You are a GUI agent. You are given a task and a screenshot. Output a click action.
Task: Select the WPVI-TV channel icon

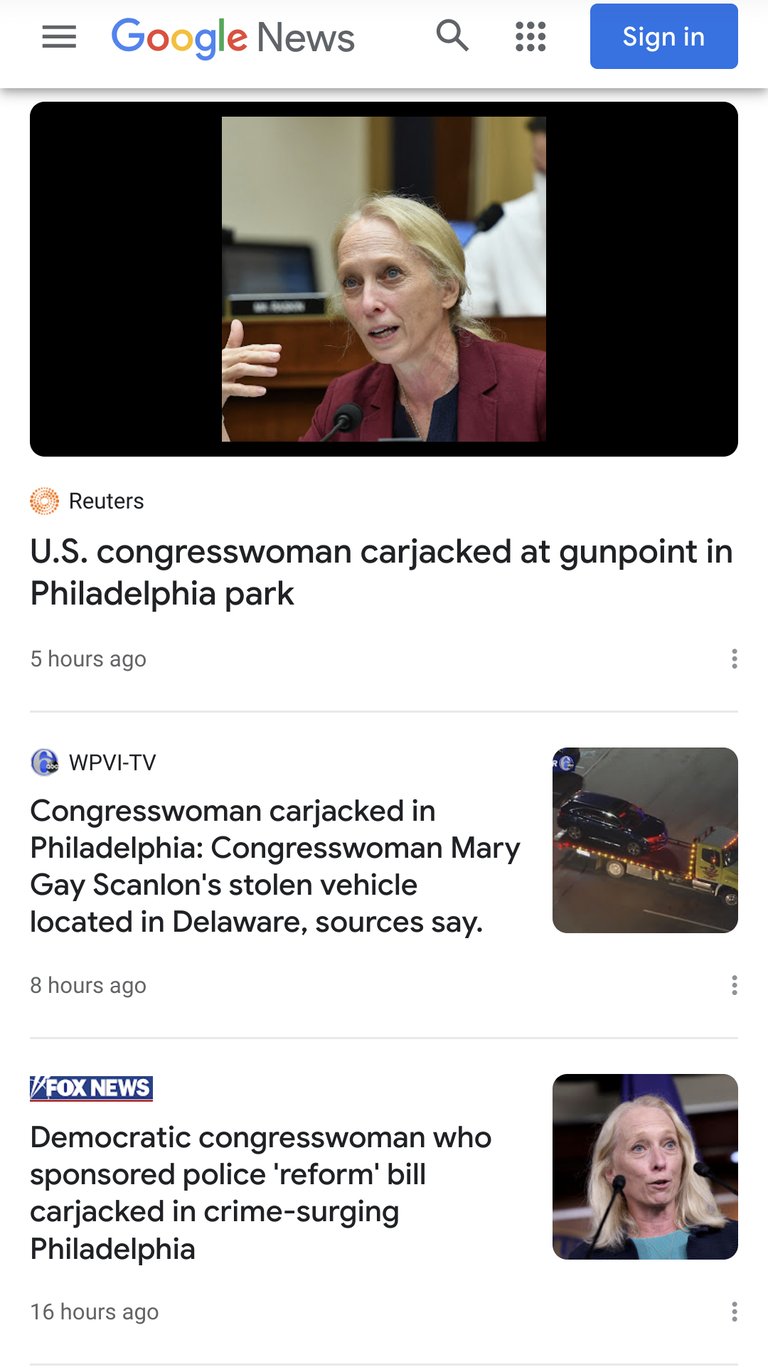click(x=42, y=762)
